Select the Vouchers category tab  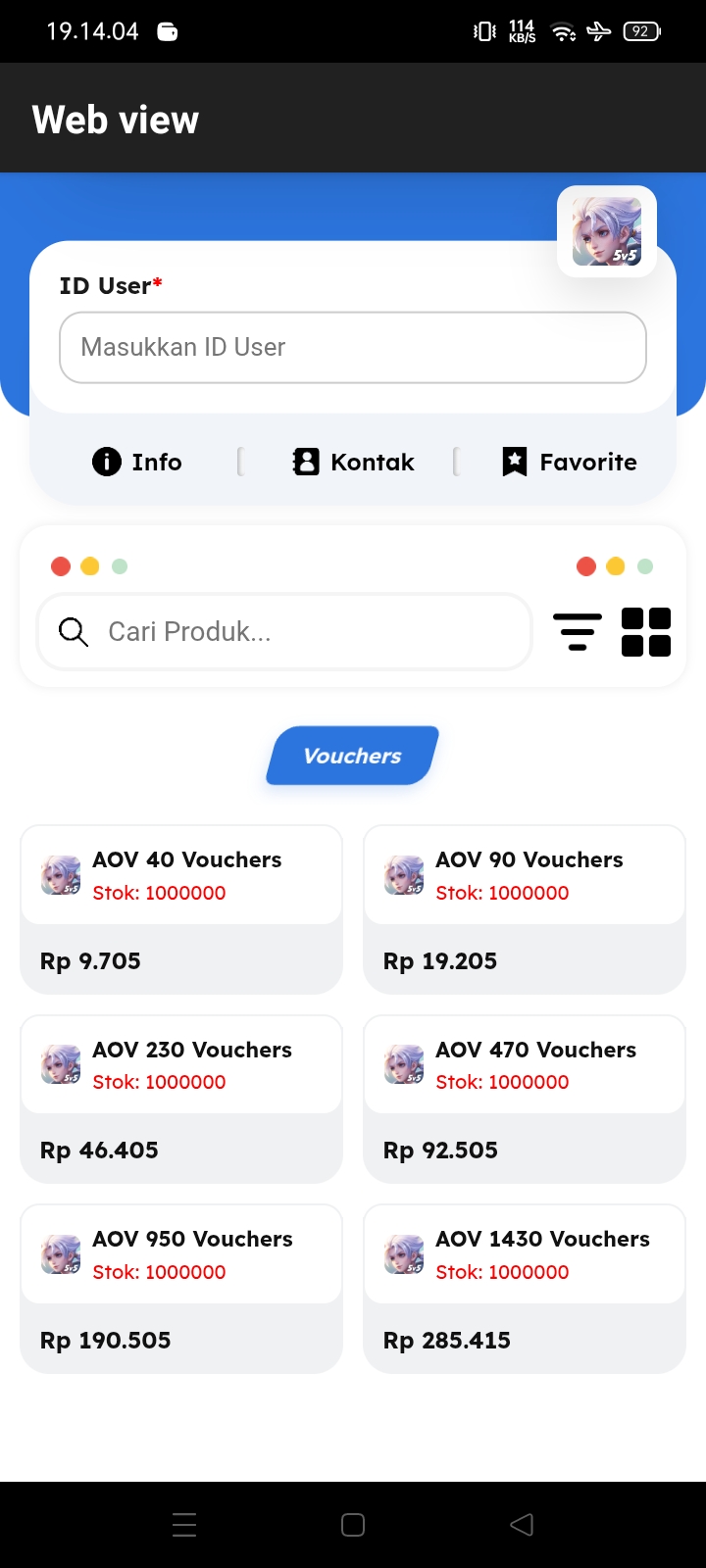coord(353,756)
